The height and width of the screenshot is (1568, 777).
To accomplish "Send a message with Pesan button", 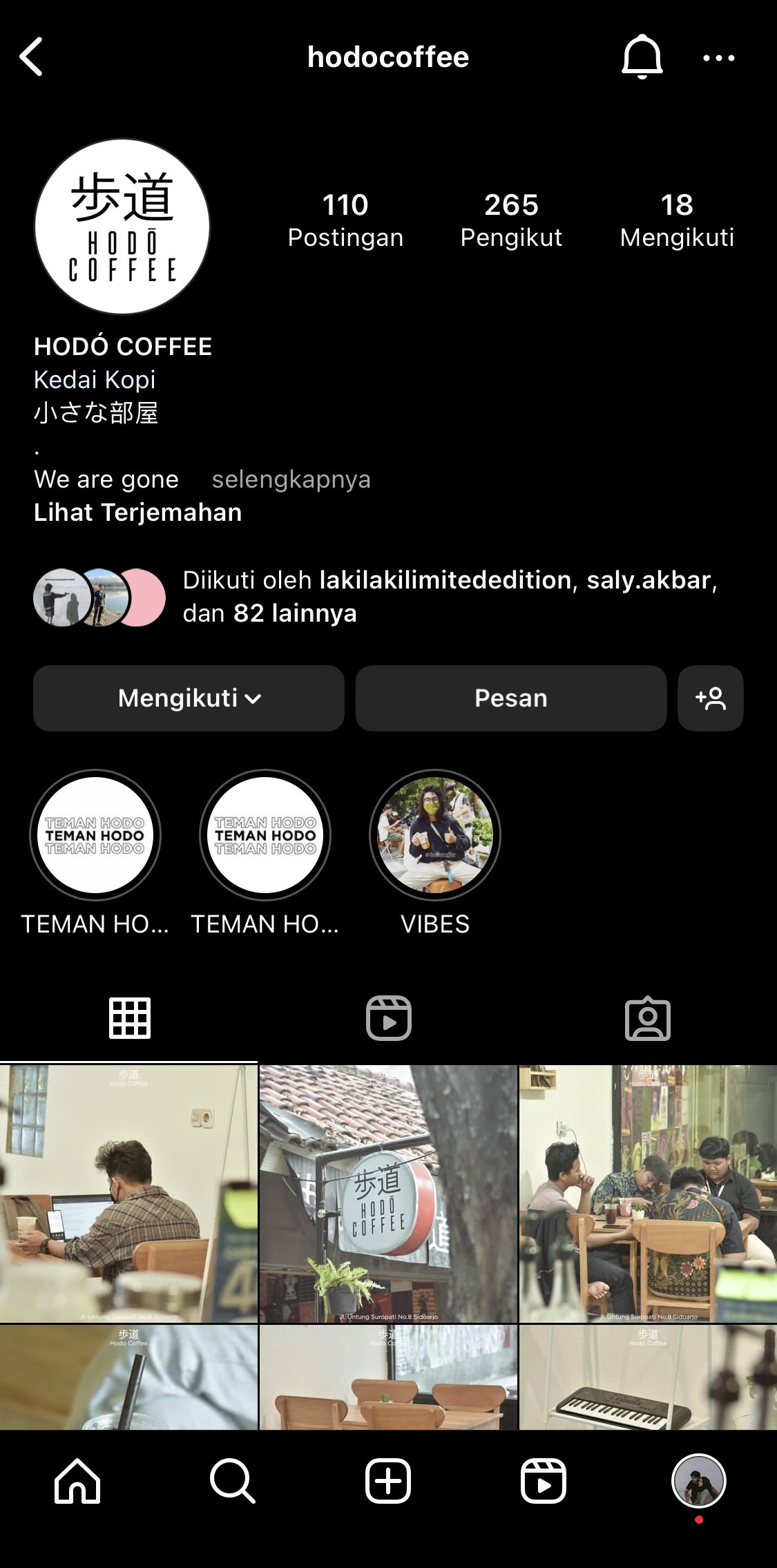I will (x=510, y=698).
